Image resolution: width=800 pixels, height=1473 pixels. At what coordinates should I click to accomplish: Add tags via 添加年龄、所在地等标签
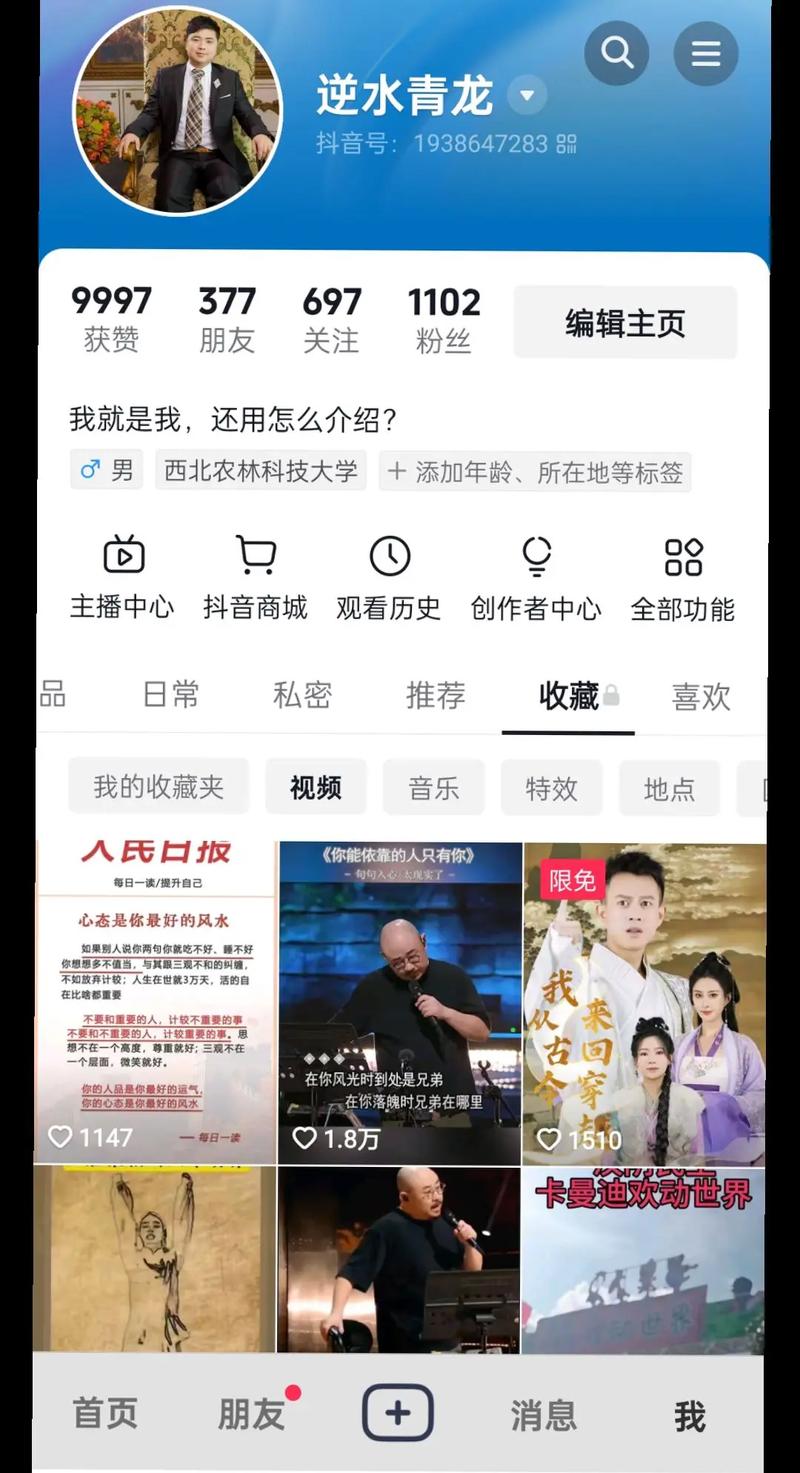pos(535,471)
